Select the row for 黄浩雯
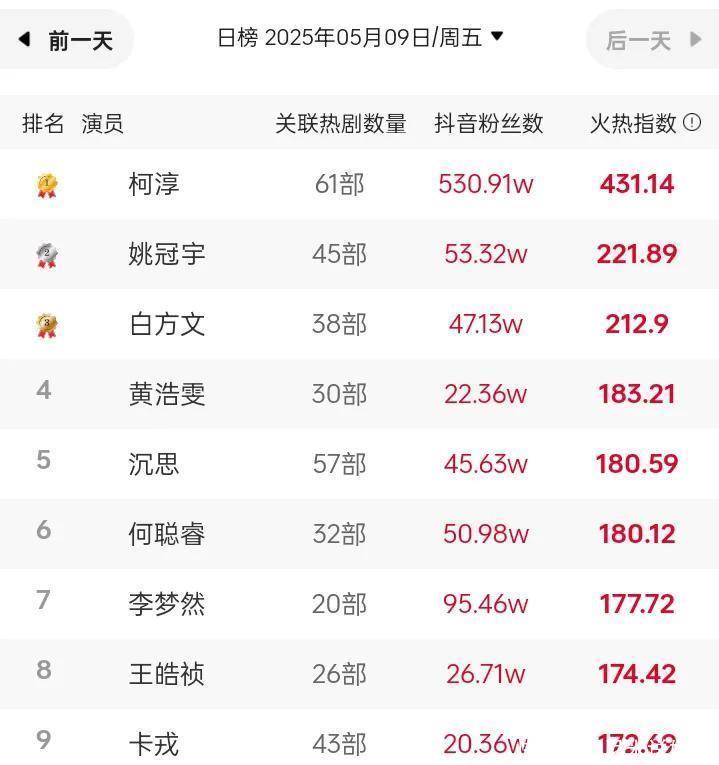Image resolution: width=719 pixels, height=765 pixels. [360, 394]
